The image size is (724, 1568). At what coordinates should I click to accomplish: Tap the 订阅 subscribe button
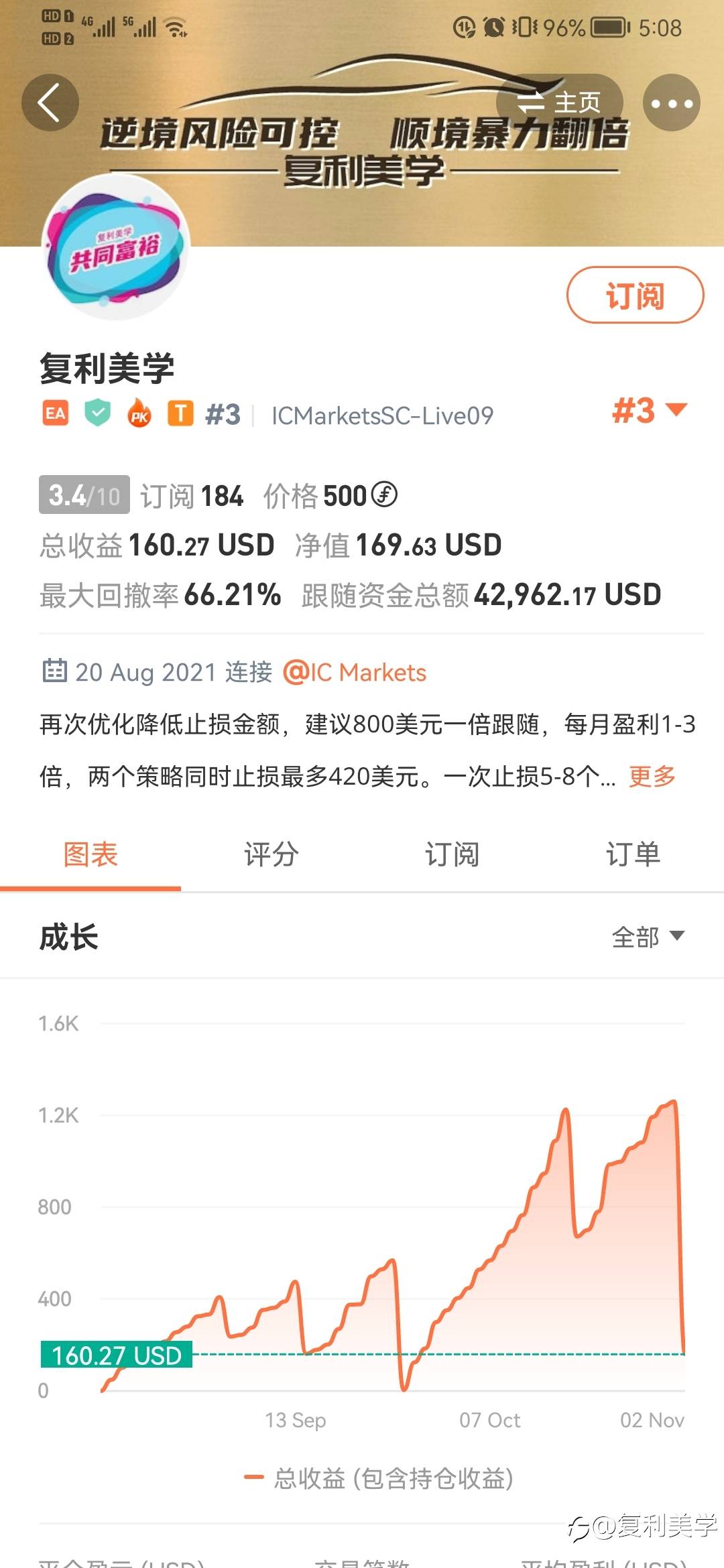(635, 295)
